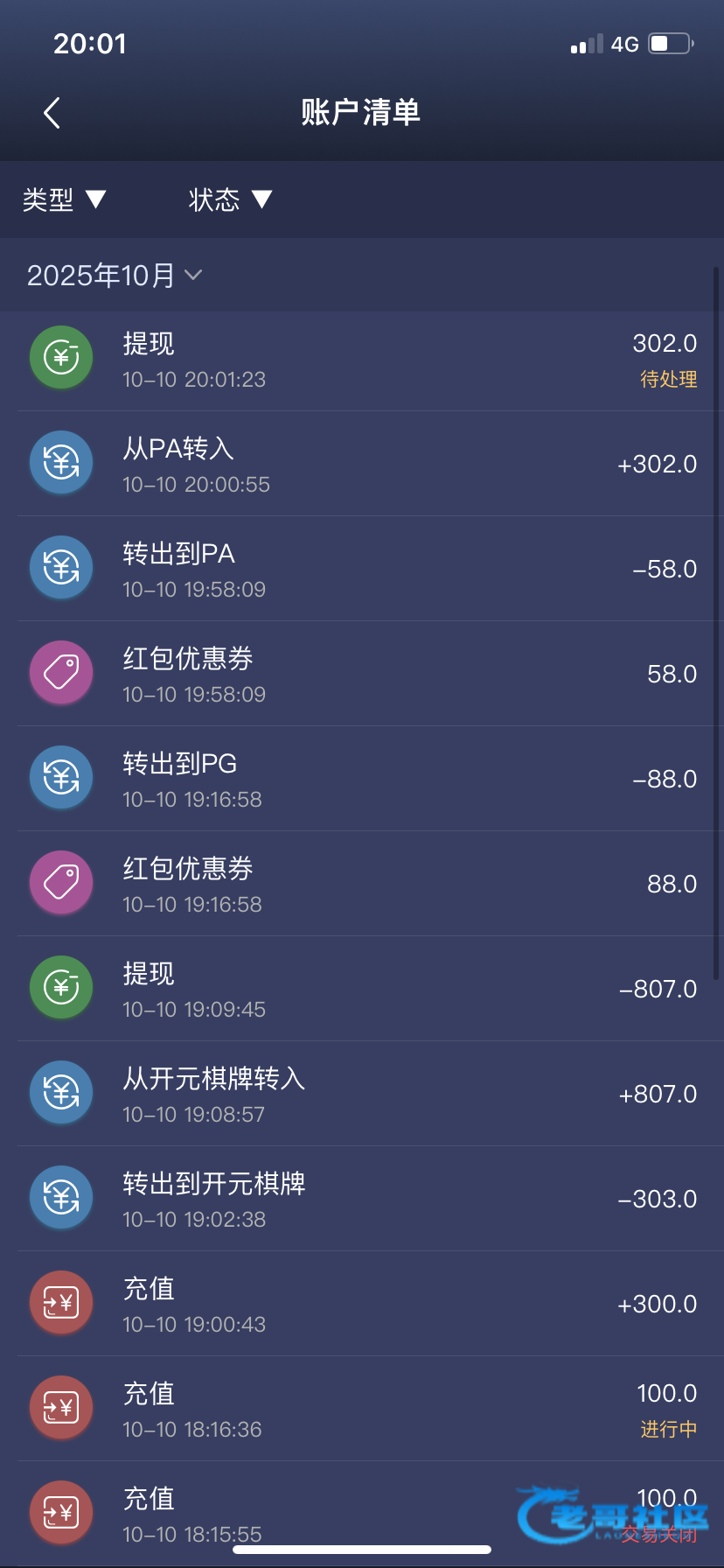Open the 提现 −807.0 record
724x1568 pixels.
pyautogui.click(x=362, y=989)
